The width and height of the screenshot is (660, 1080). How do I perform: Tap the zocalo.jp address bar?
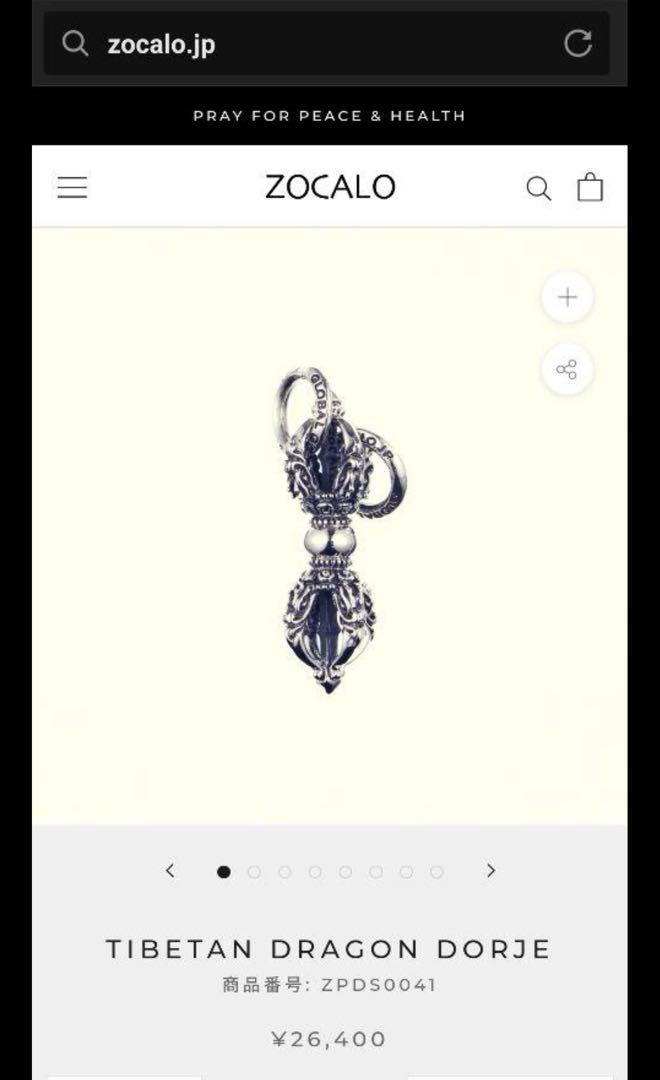327,44
